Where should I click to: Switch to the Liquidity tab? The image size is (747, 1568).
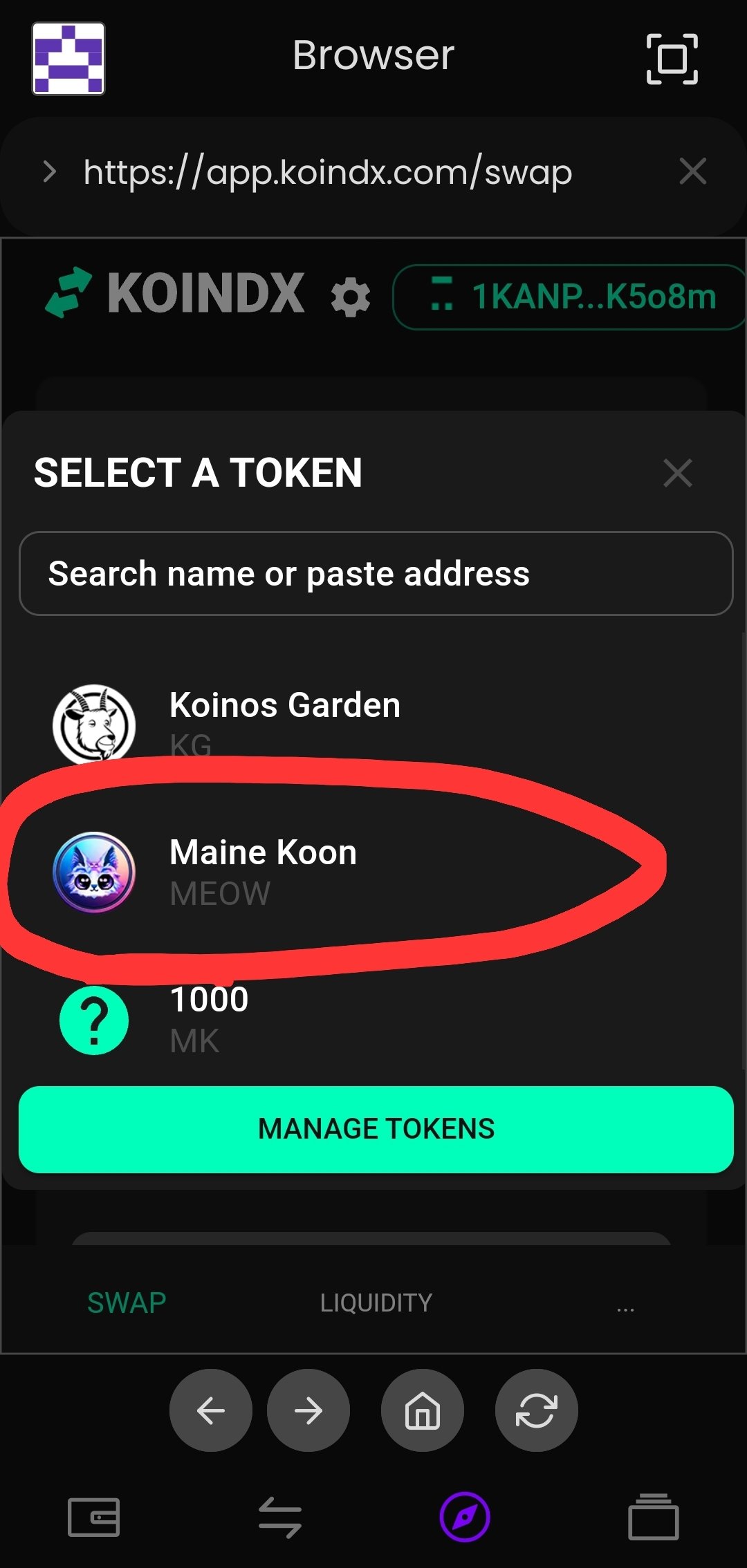376,1303
